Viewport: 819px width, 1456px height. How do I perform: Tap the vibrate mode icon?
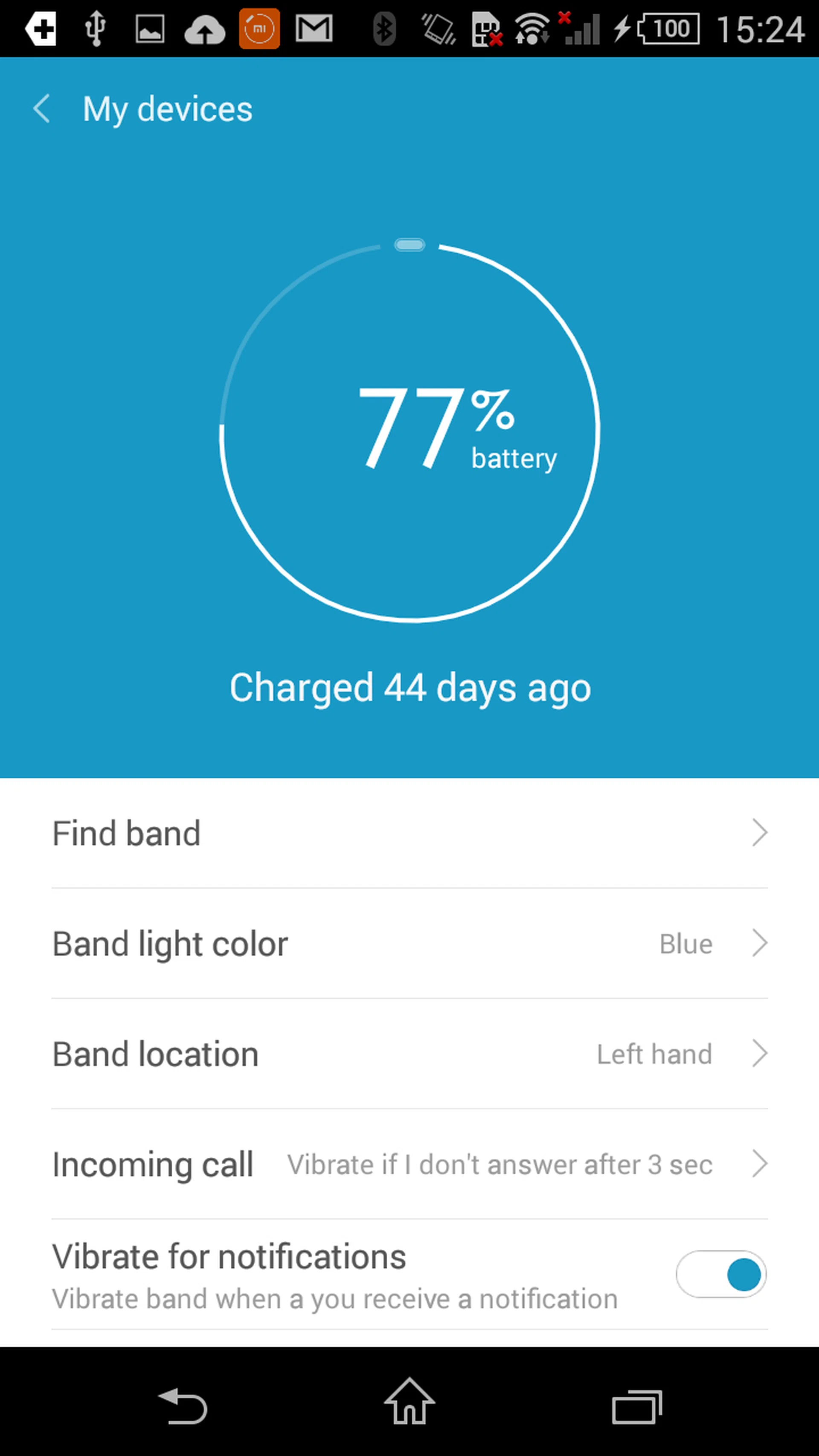click(438, 29)
